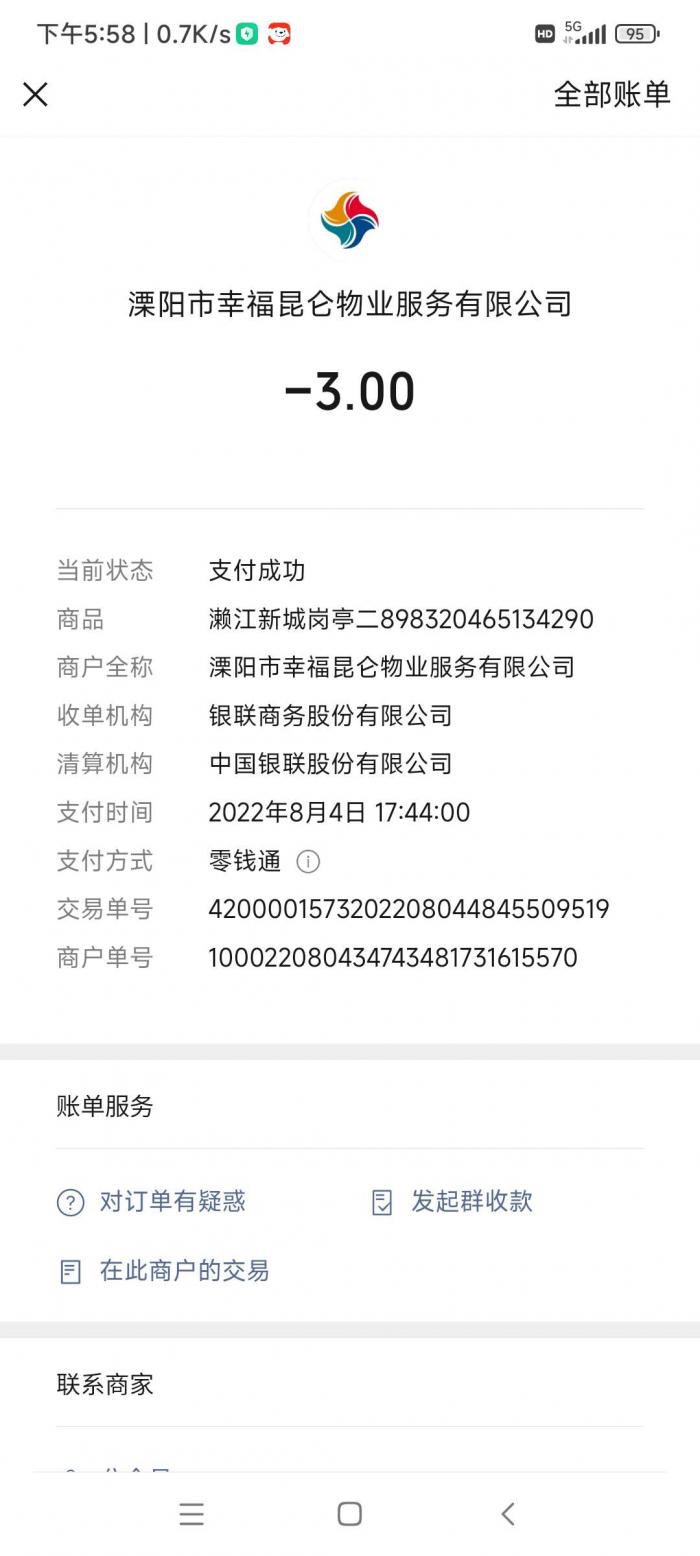
Task: Tap the info icon beside 零钱通
Action: (x=308, y=861)
